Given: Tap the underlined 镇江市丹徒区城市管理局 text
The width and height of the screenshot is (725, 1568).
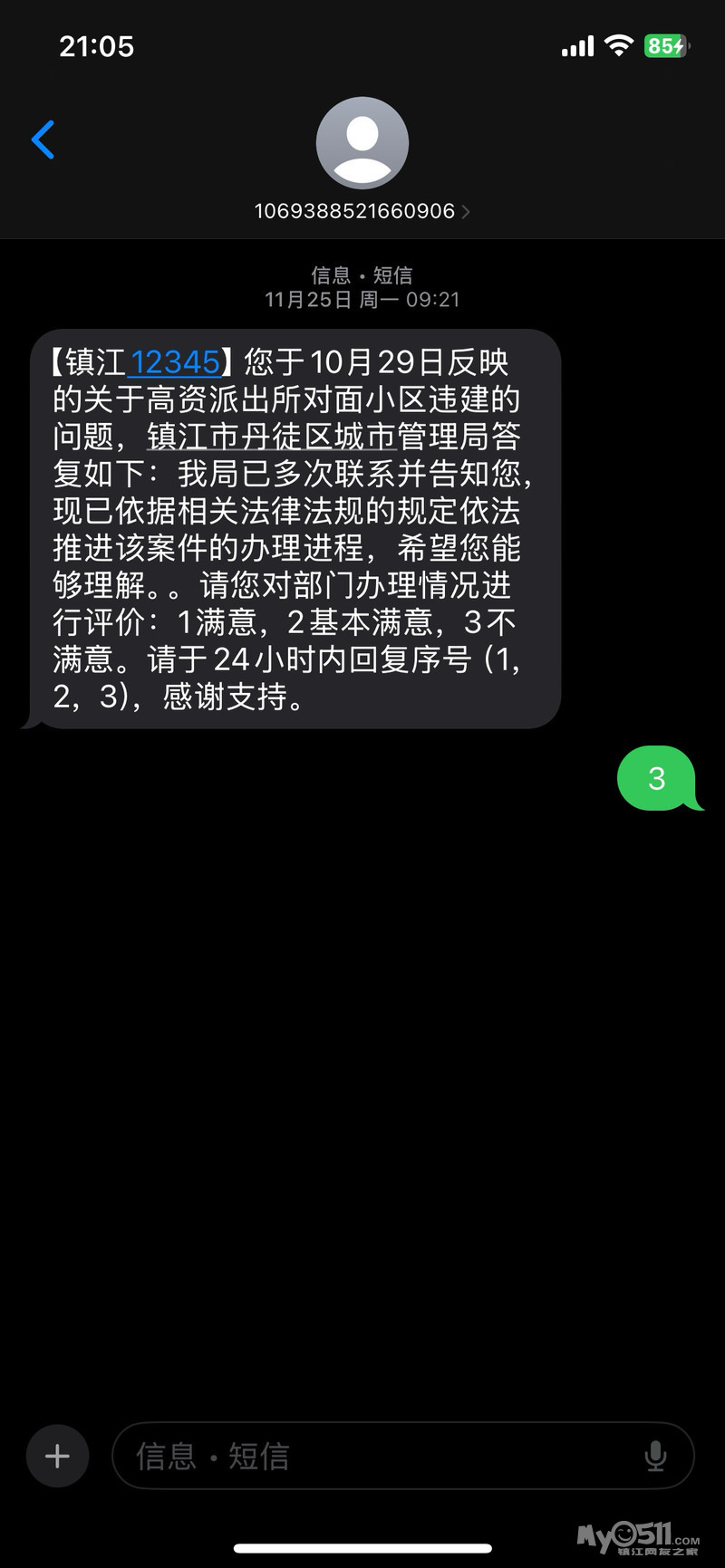Looking at the screenshot, I should coord(270,437).
